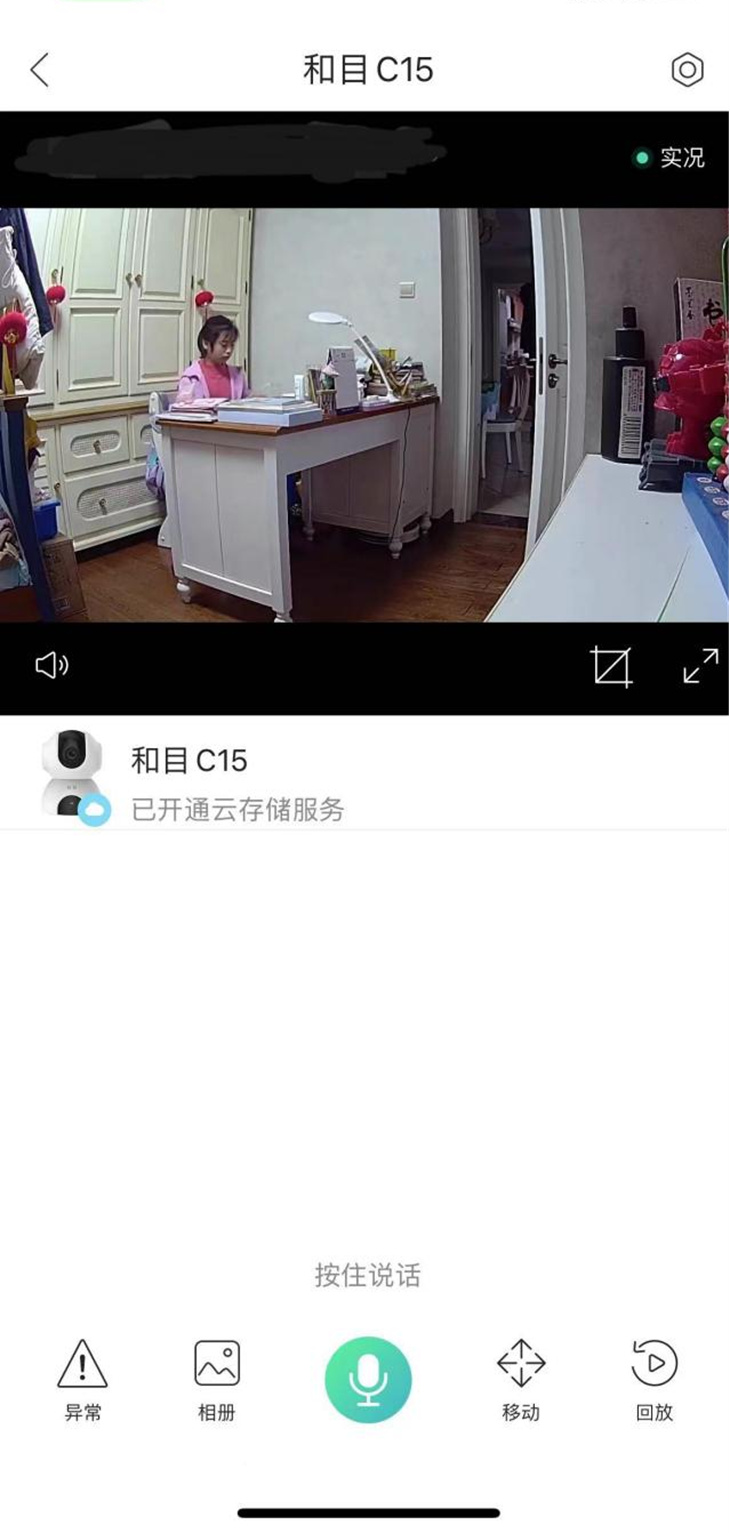
Task: Capture a screenshot of the live feed
Action: (611, 666)
